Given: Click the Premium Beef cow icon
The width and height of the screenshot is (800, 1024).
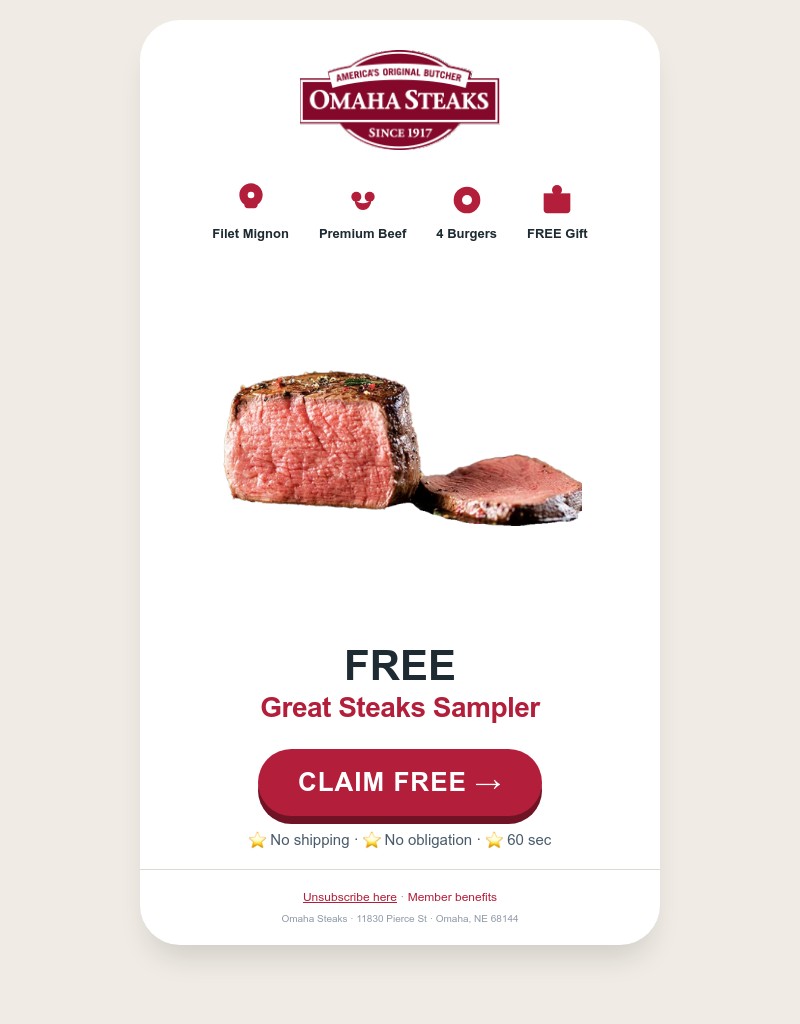Looking at the screenshot, I should (362, 199).
